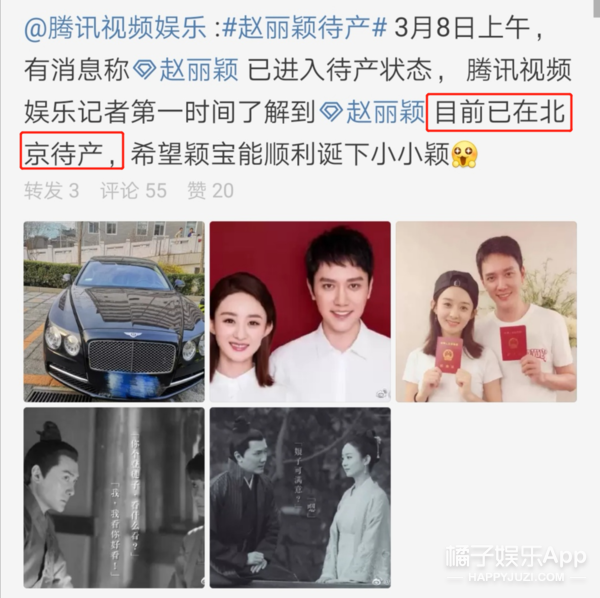Tap the 赵丽颖 link after 有消息称

click(186, 70)
